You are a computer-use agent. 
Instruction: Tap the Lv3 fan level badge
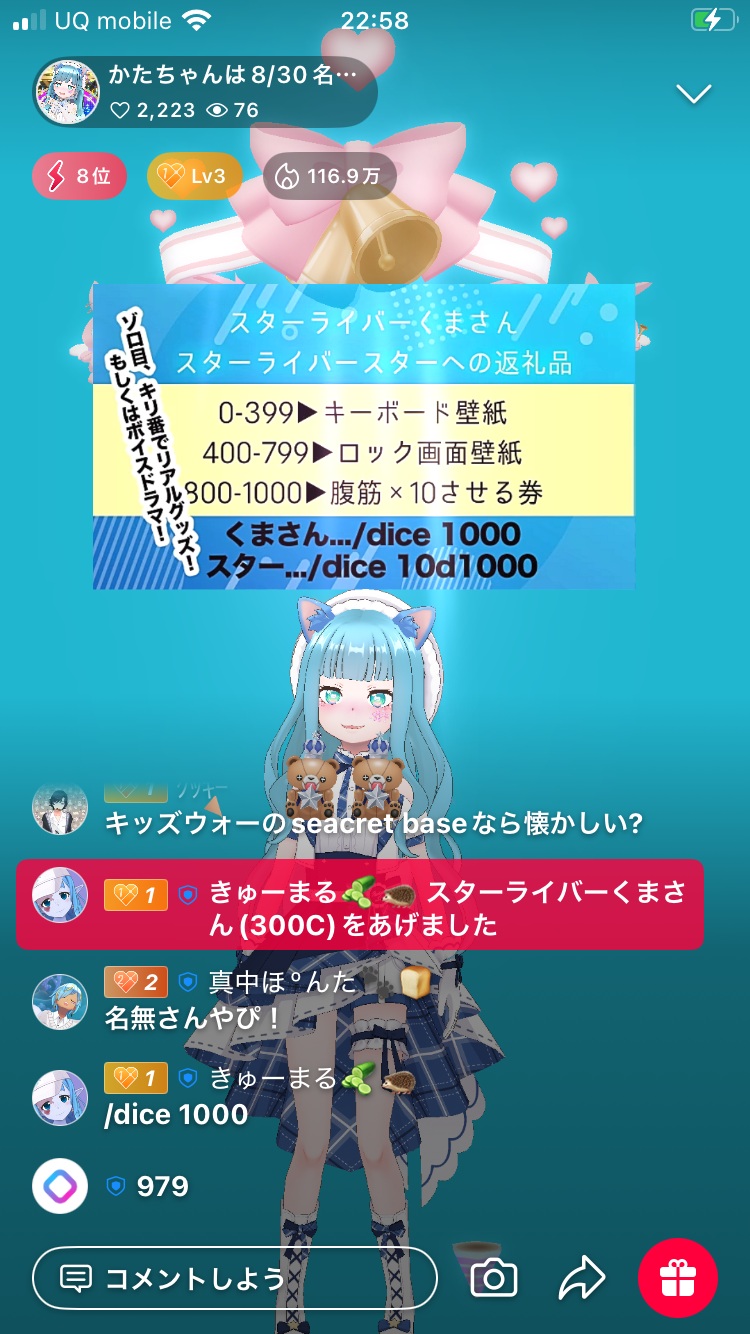[x=194, y=177]
